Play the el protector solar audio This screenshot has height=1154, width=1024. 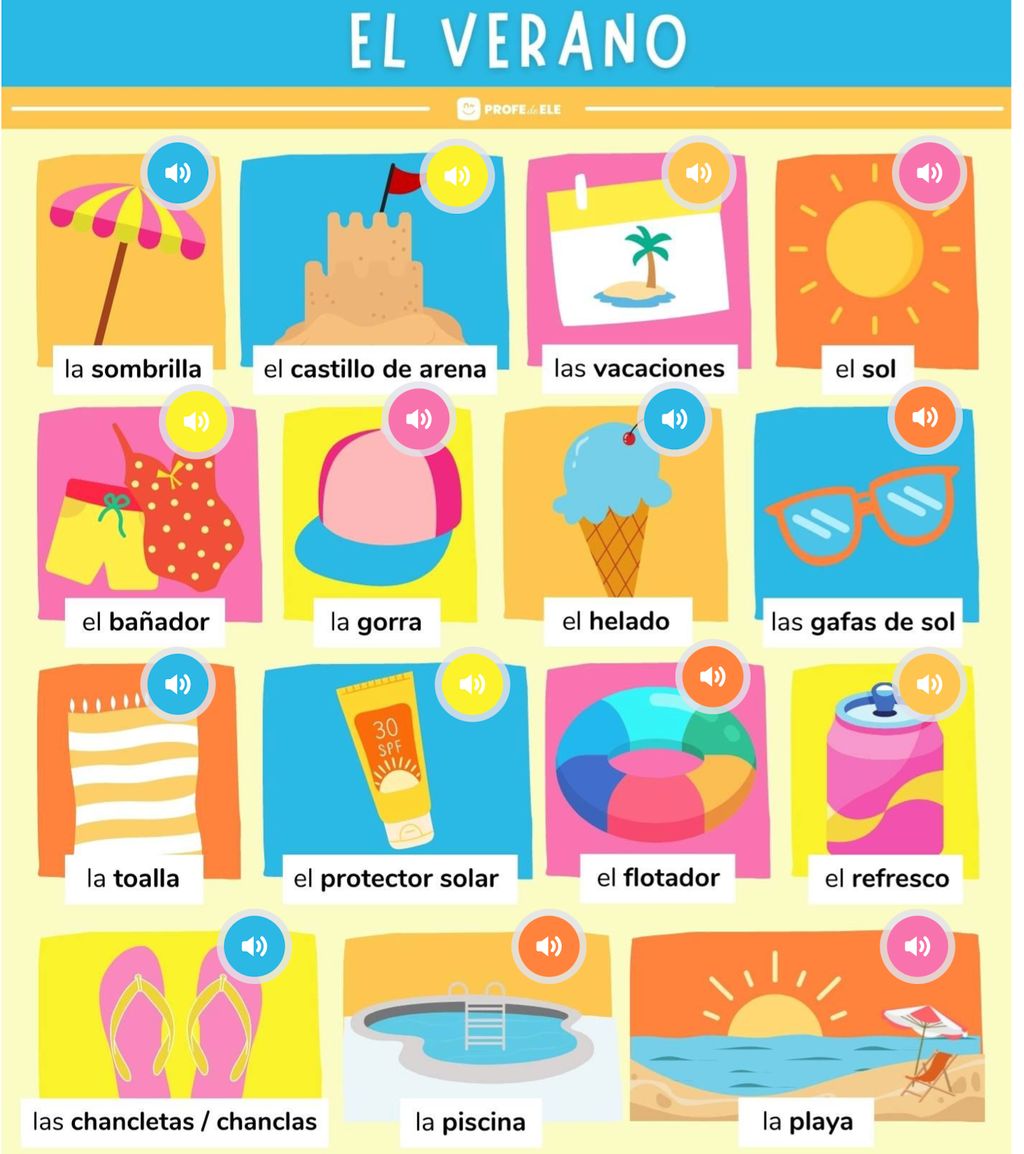[x=470, y=683]
